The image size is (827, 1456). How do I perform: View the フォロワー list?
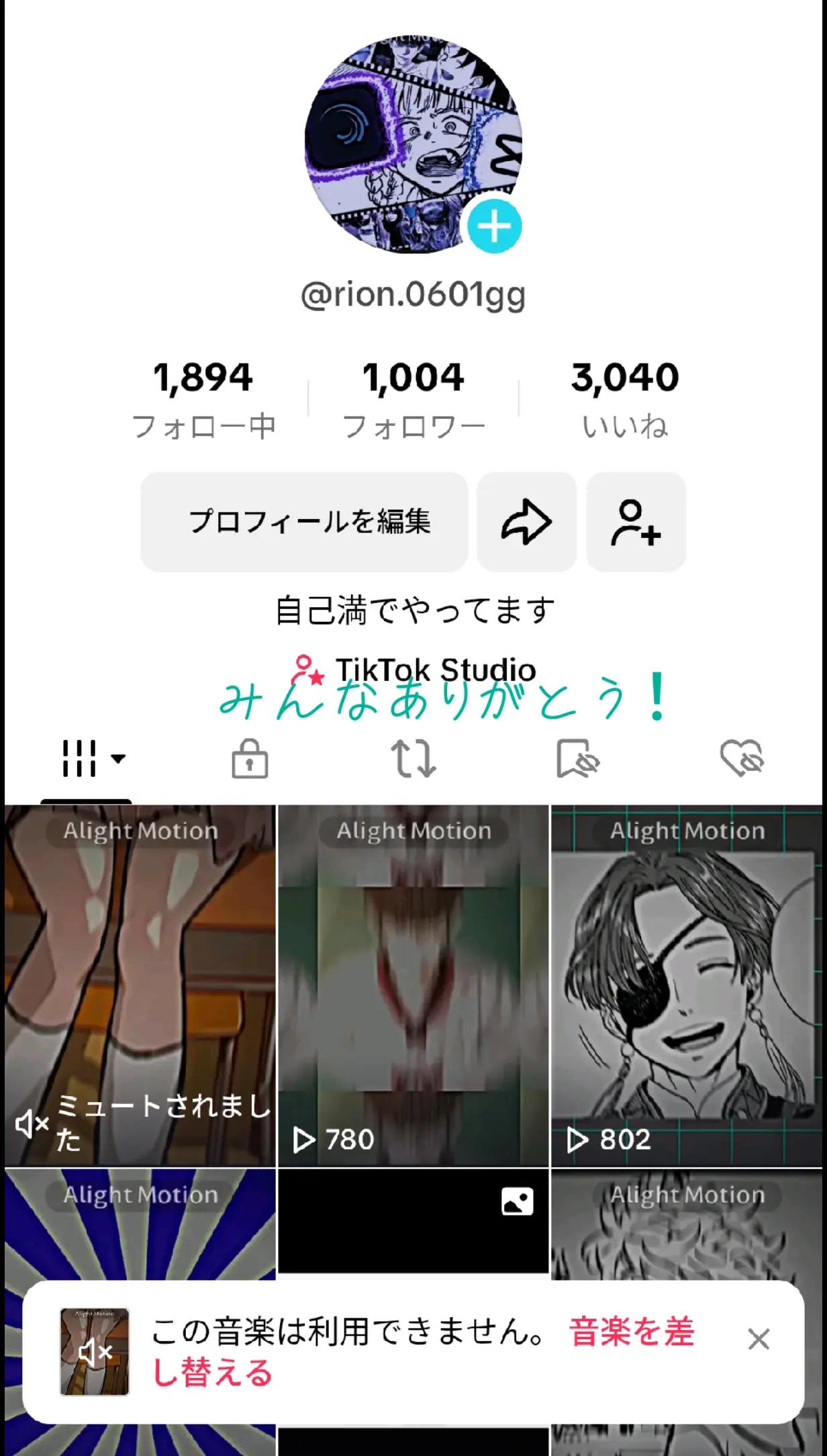413,399
